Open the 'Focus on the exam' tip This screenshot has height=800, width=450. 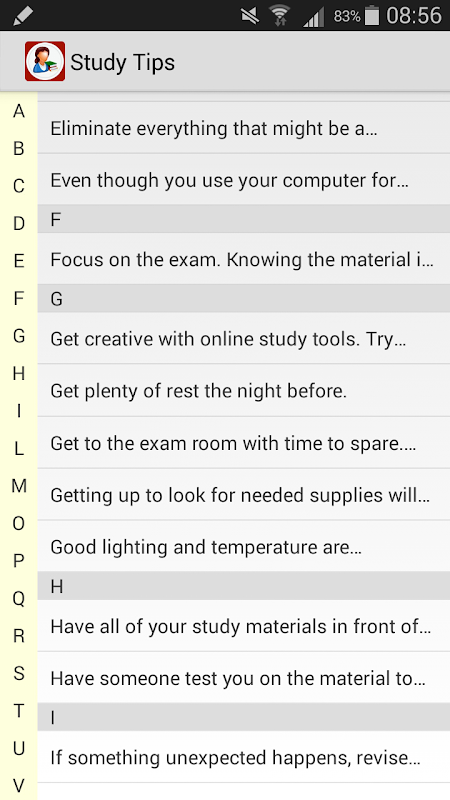[243, 259]
